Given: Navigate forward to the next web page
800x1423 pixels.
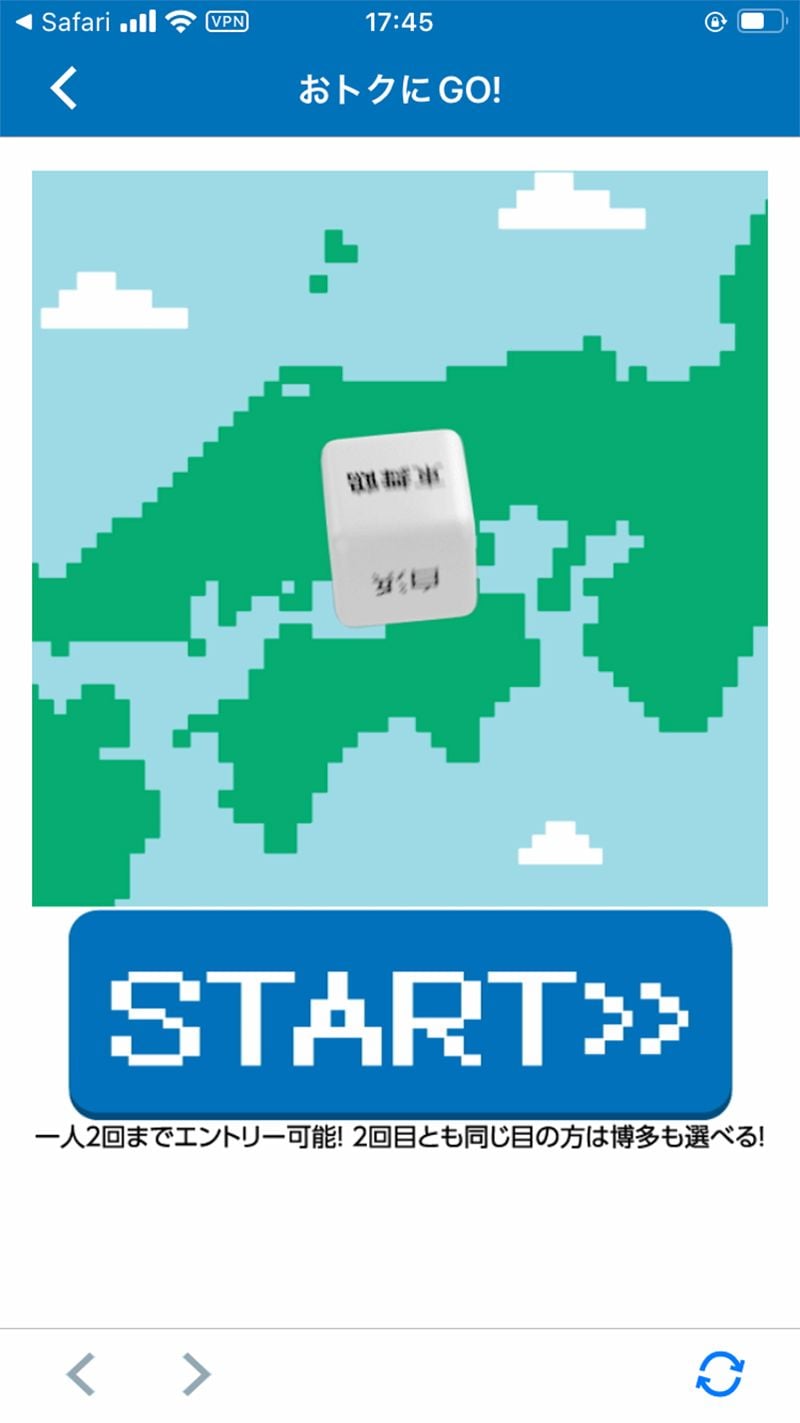Looking at the screenshot, I should (196, 1374).
